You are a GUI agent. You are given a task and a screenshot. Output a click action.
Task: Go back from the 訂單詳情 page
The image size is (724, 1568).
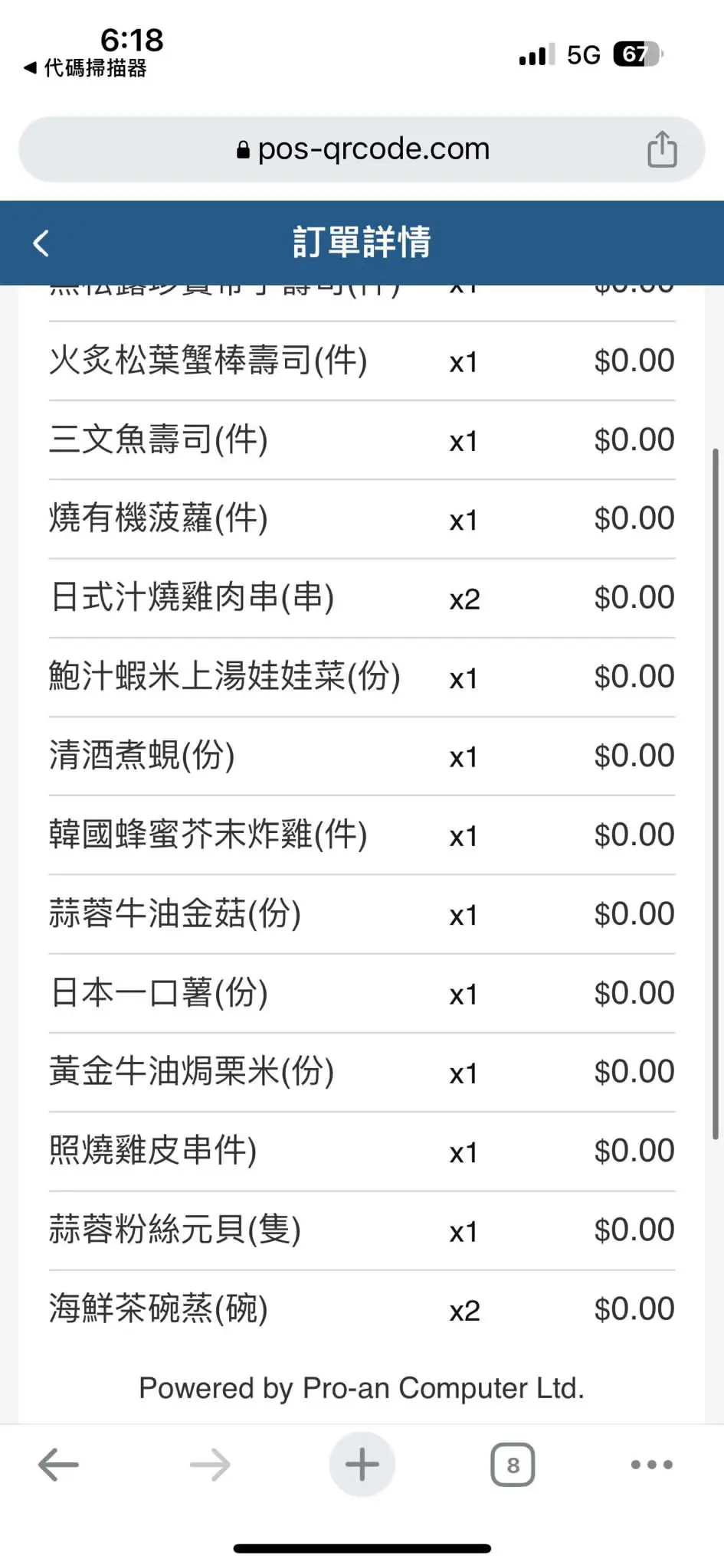(41, 243)
